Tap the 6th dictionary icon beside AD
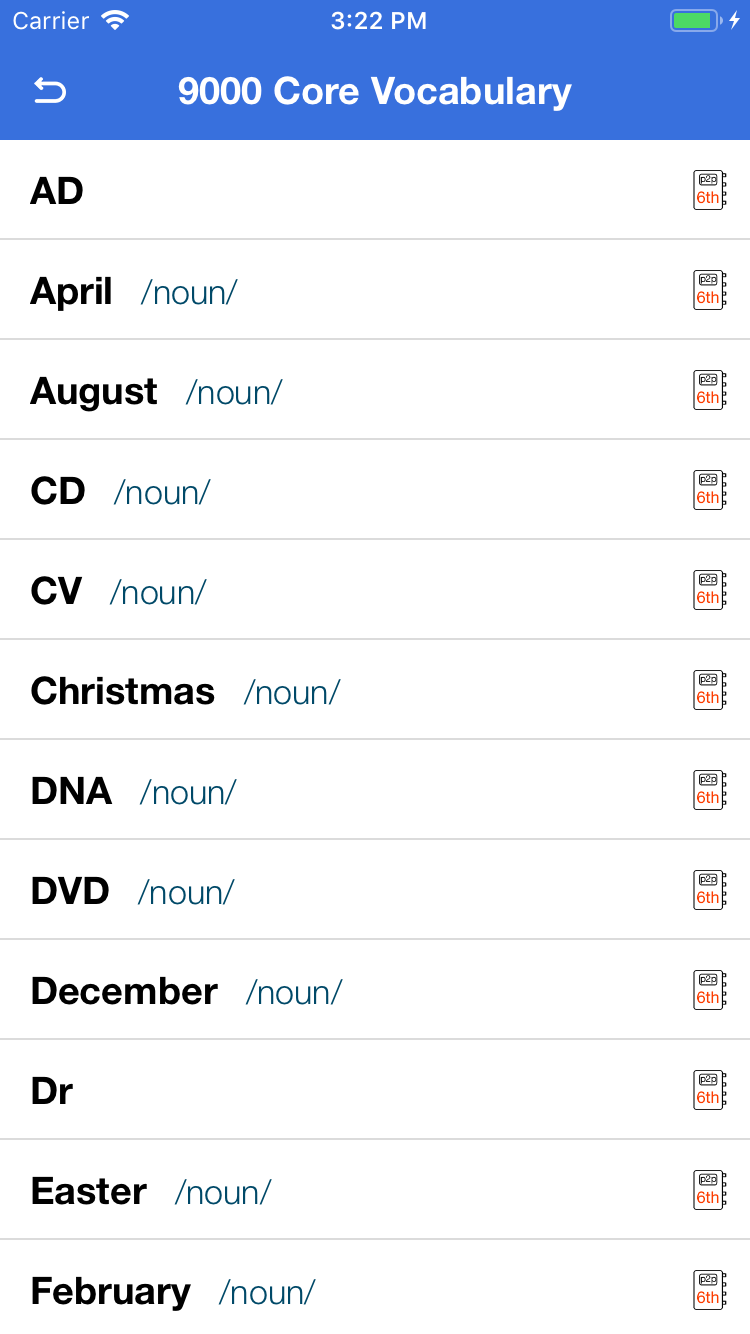Image resolution: width=750 pixels, height=1334 pixels. pos(709,190)
